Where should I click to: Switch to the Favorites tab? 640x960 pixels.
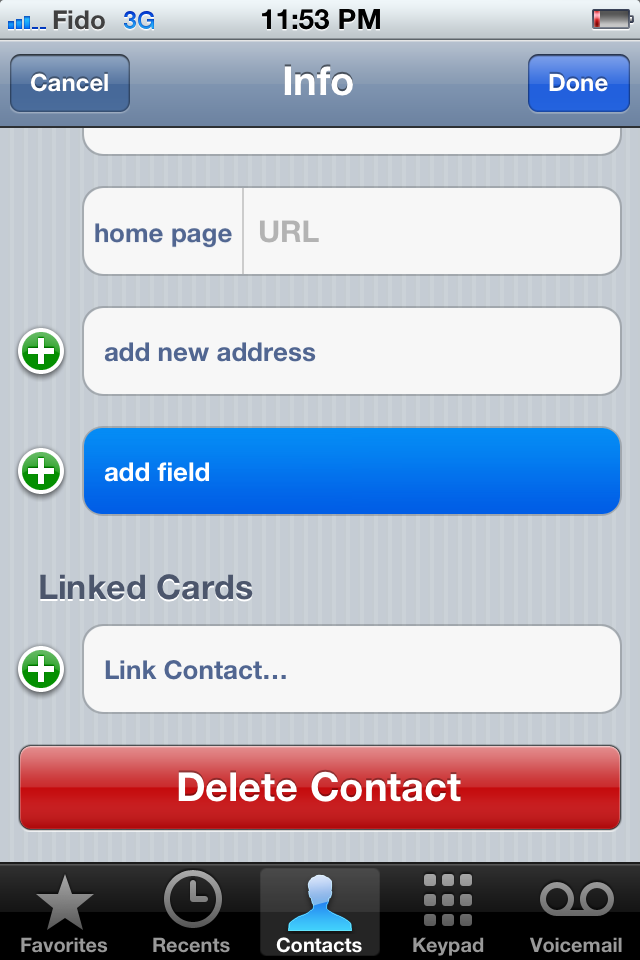pos(64,913)
